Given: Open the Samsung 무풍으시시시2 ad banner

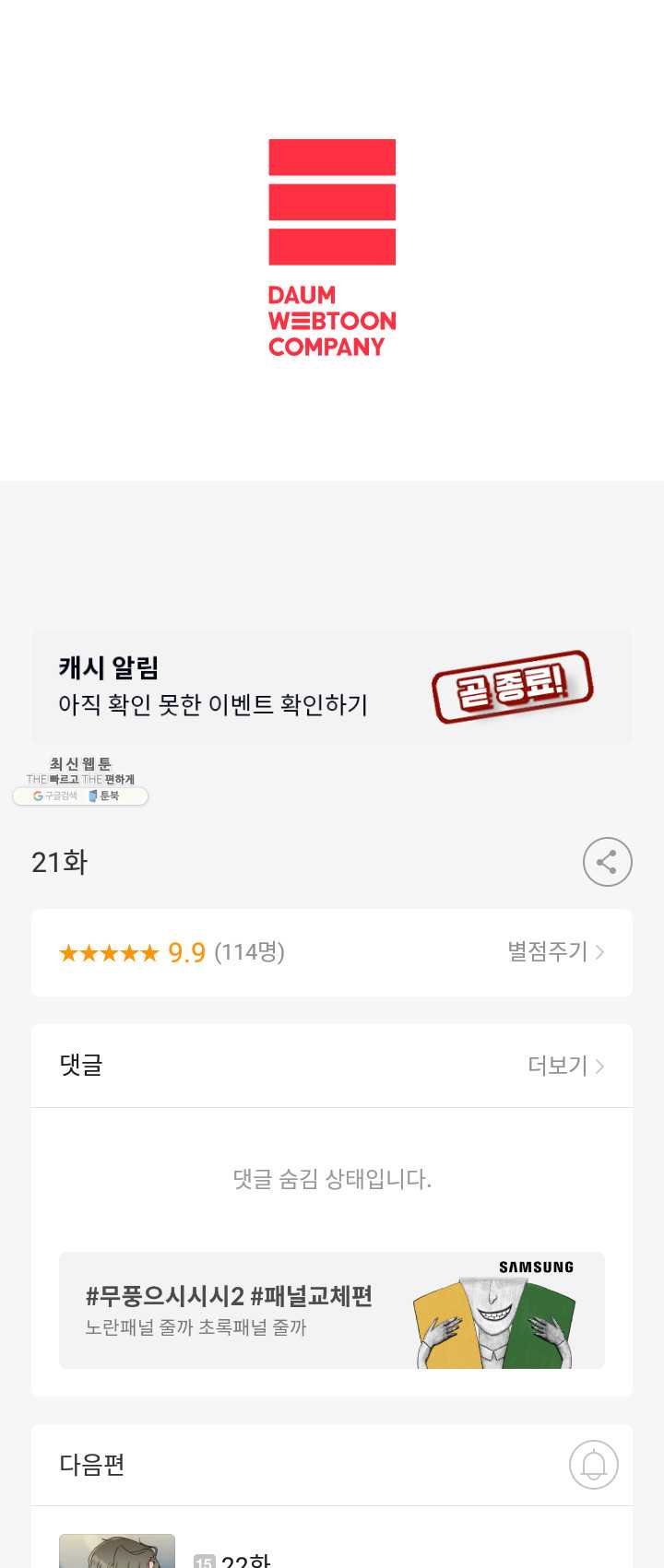Looking at the screenshot, I should 331,1310.
